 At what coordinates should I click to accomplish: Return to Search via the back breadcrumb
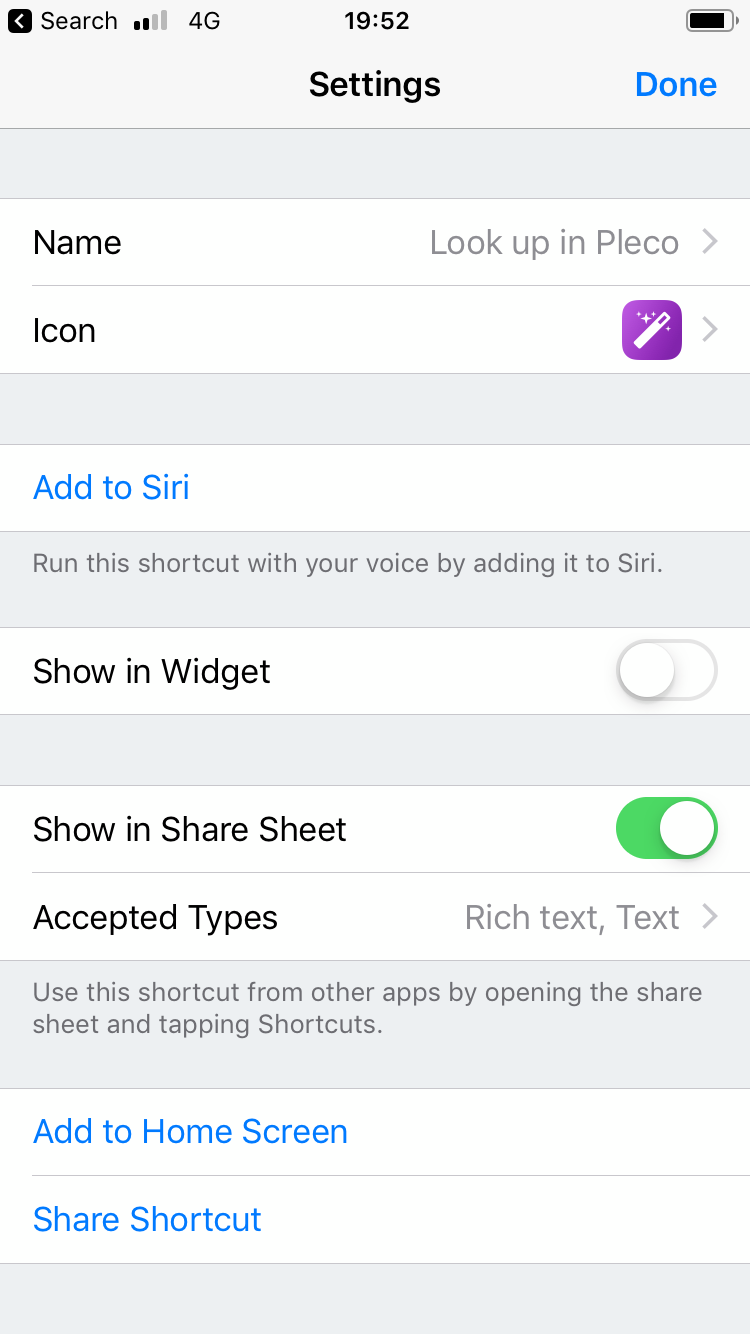pos(62,21)
